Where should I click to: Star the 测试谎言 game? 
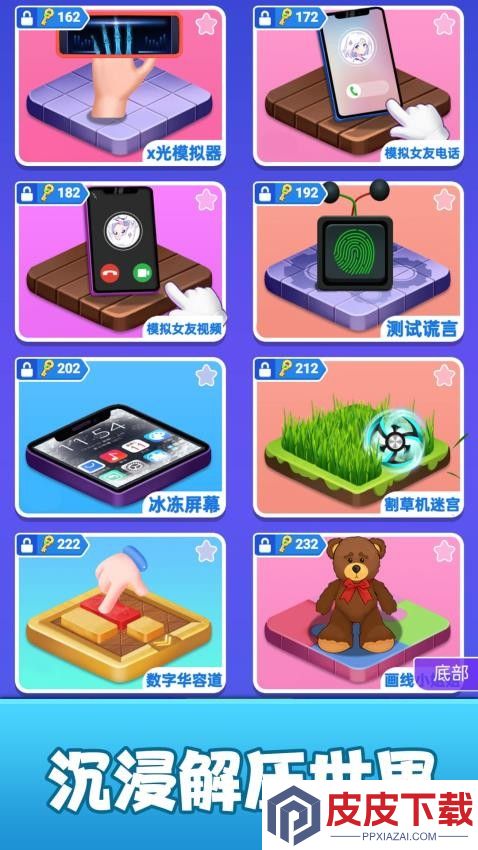(x=444, y=199)
